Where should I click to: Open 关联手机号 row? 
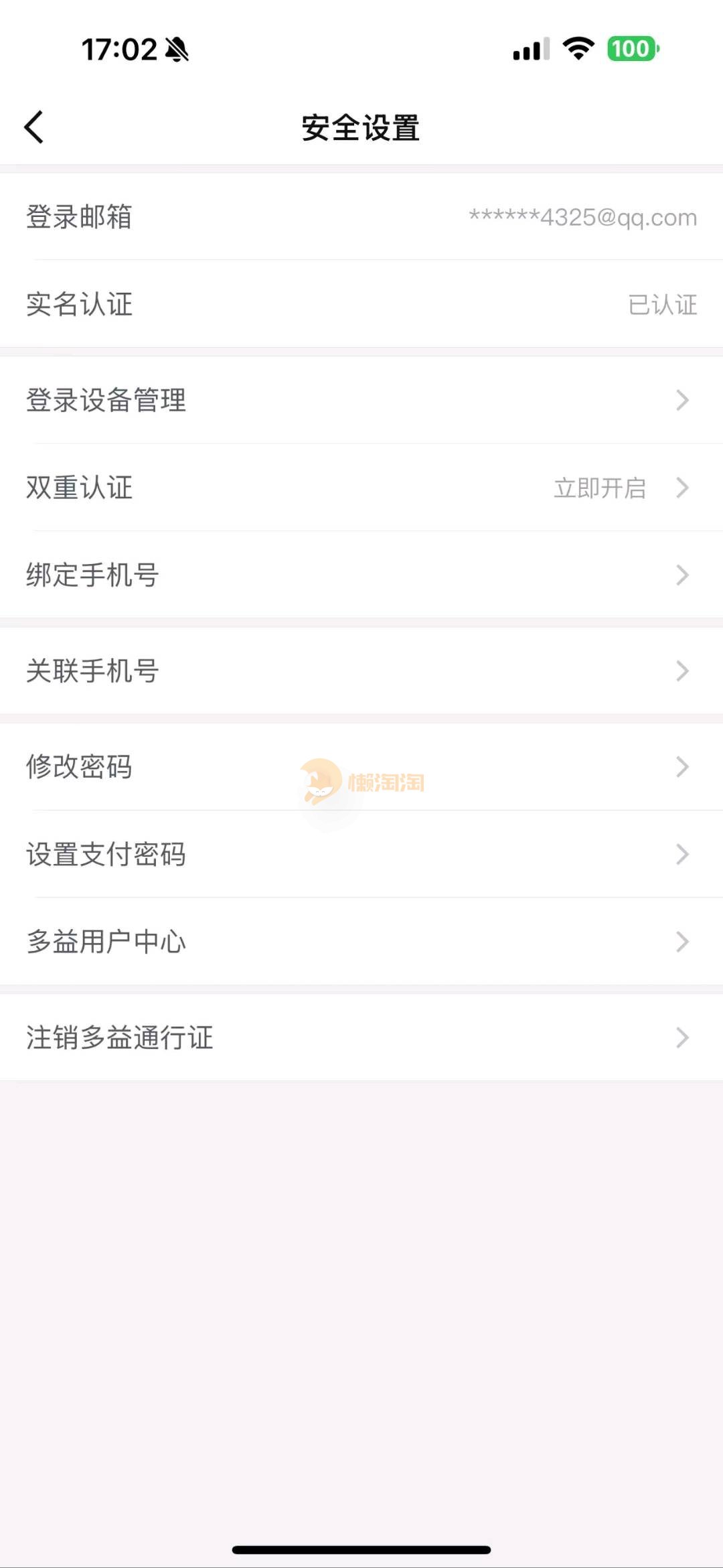pos(361,670)
